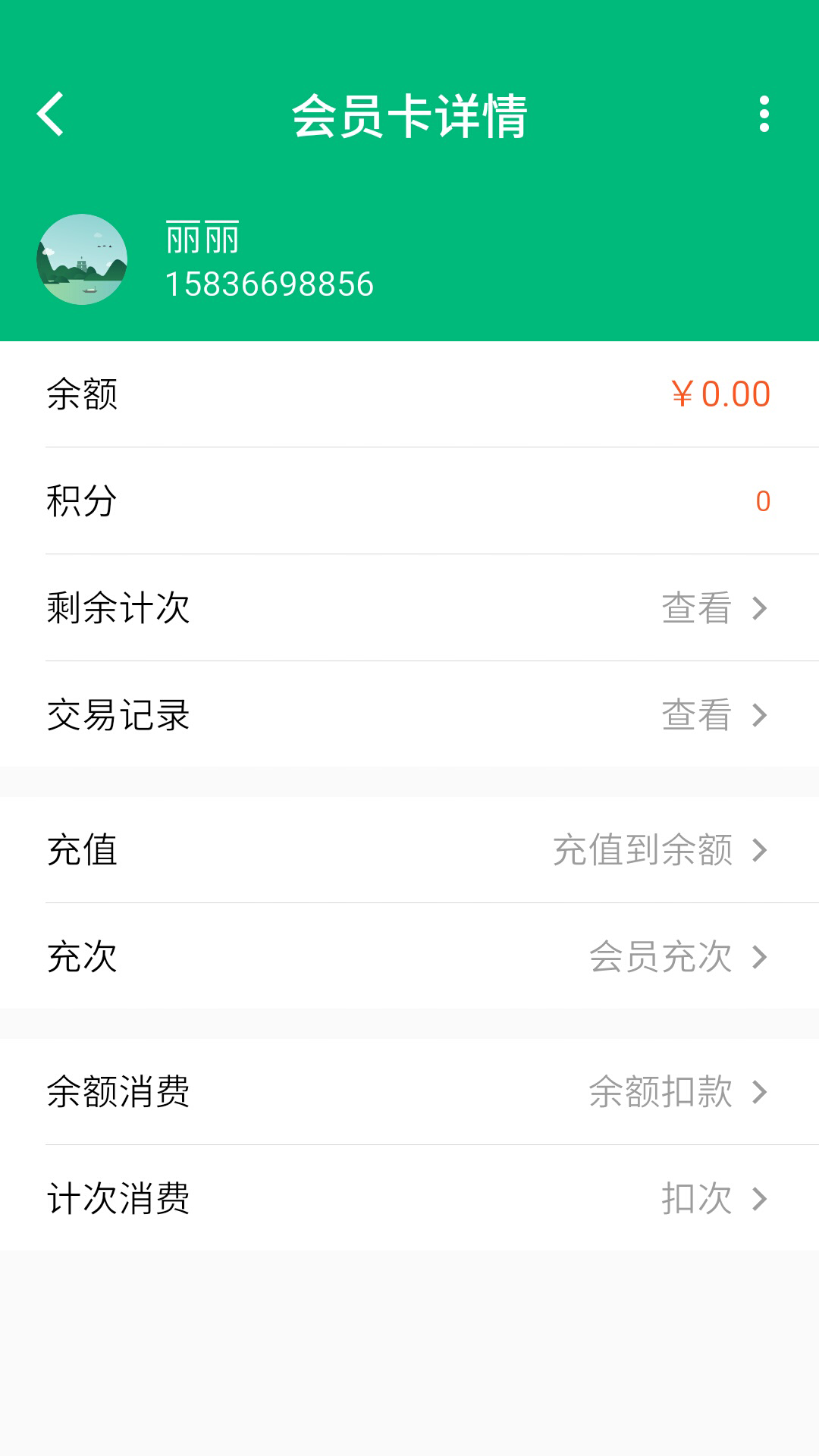Open 计次消费 count deduction
The height and width of the screenshot is (1456, 819).
[x=409, y=1198]
